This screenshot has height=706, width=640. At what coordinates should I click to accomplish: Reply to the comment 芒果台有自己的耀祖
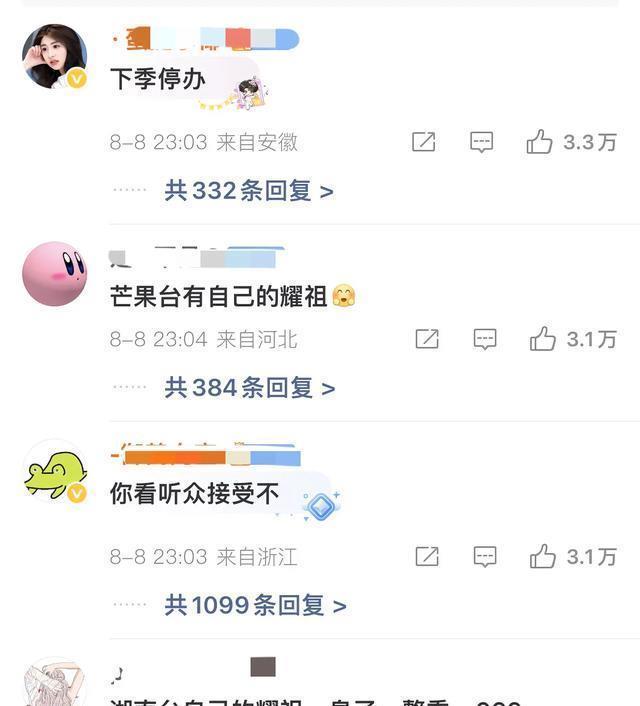click(x=485, y=339)
